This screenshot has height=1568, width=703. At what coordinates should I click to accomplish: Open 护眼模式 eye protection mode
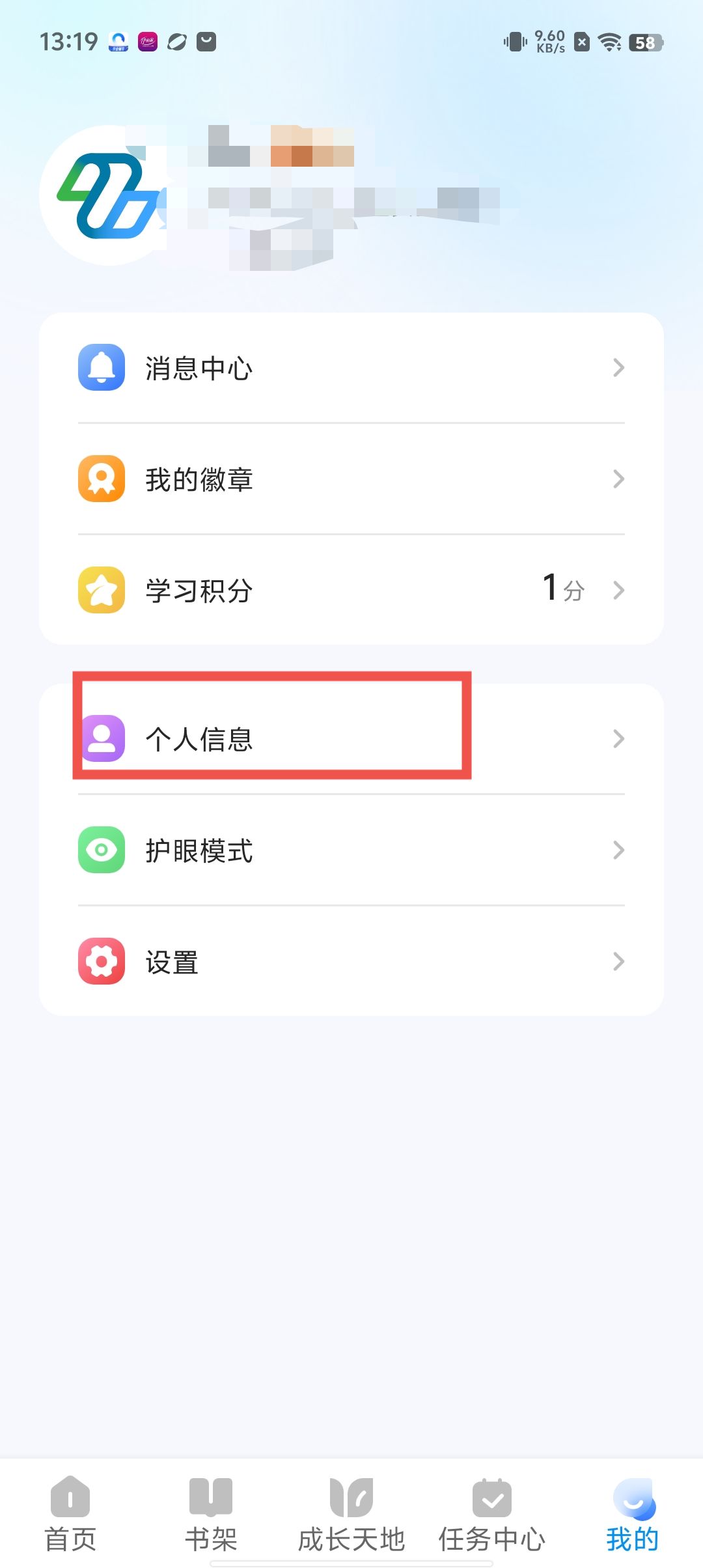[351, 850]
